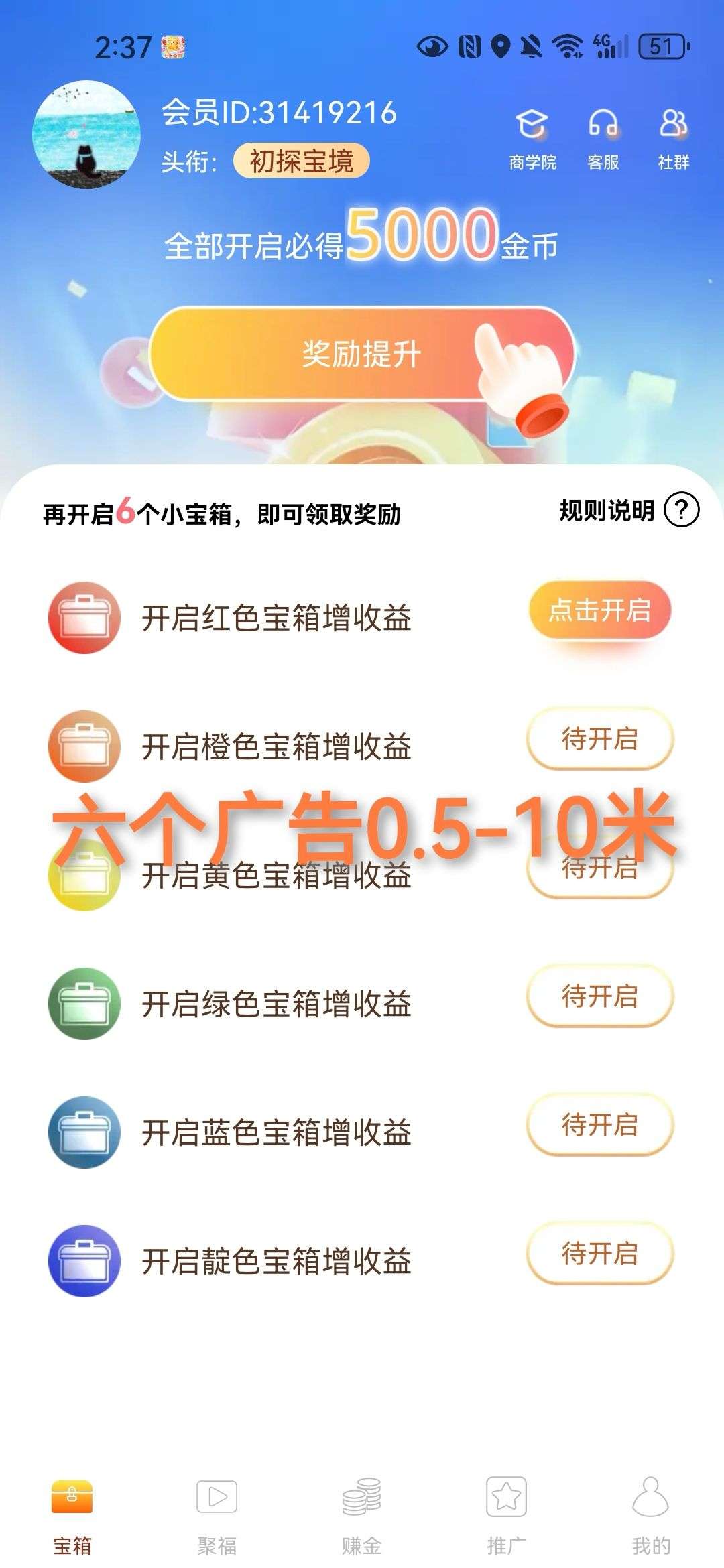The height and width of the screenshot is (1568, 724).
Task: Open the 聚福 play icon
Action: point(217,1502)
